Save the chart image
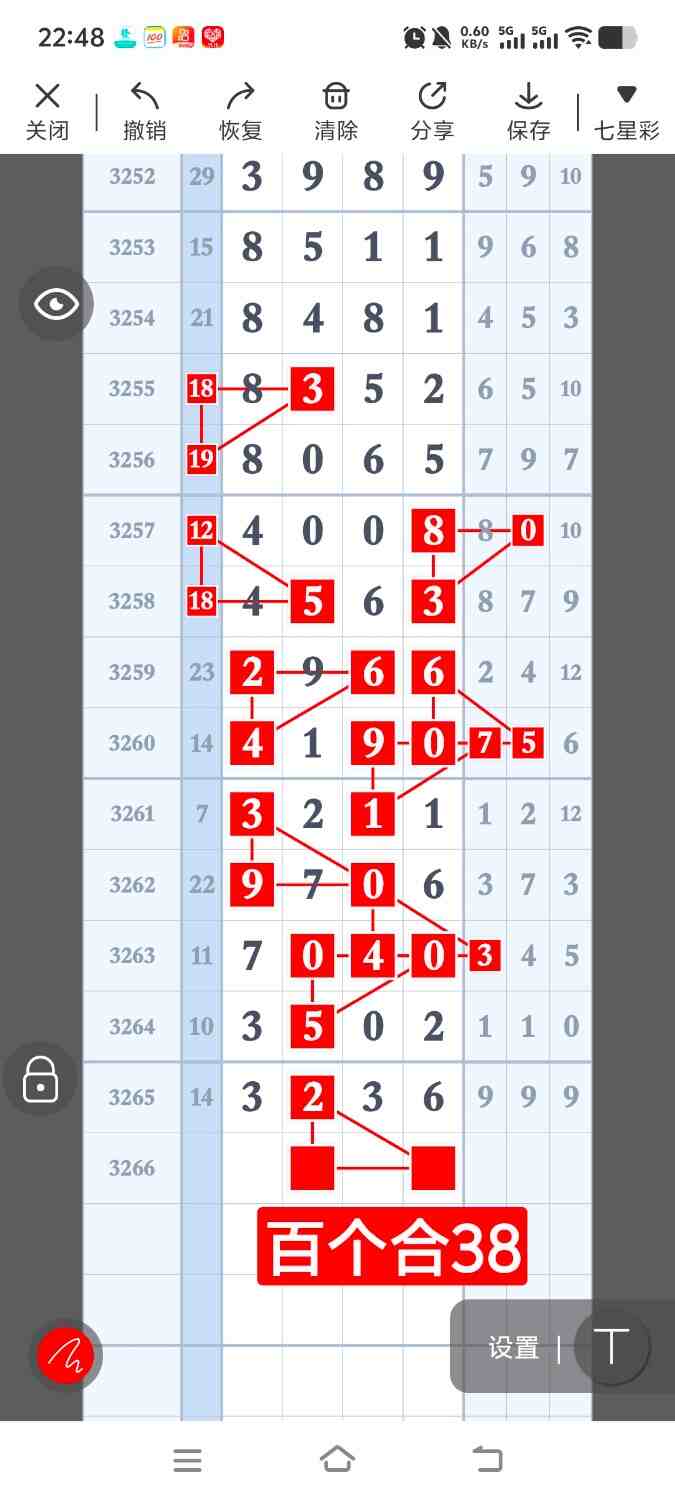Image resolution: width=675 pixels, height=1500 pixels. (x=528, y=111)
